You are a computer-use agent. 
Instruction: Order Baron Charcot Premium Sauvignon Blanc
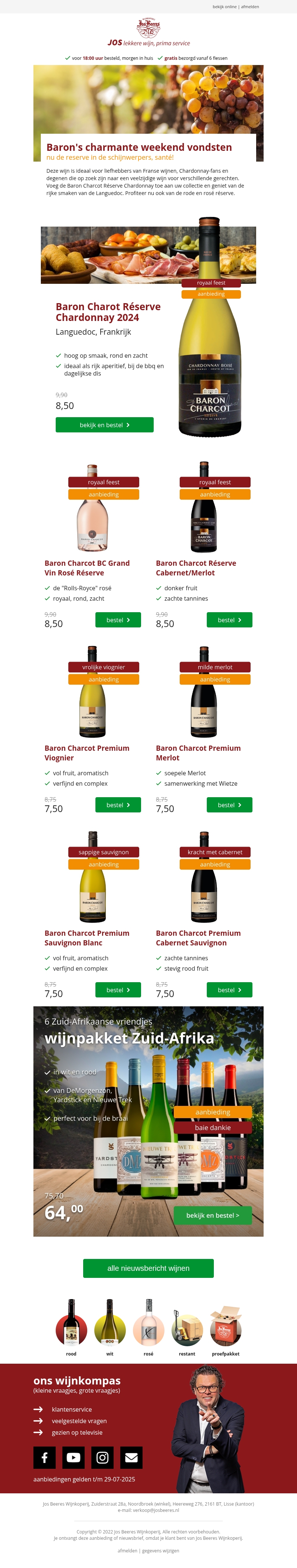118,990
